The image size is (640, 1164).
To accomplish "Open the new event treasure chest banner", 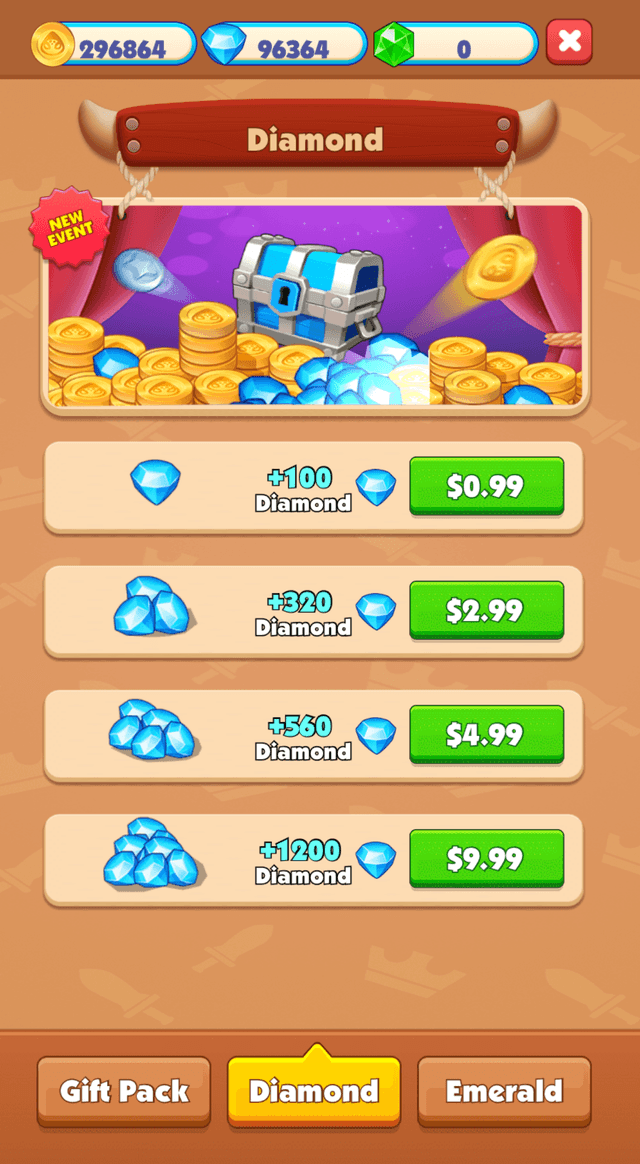I will pyautogui.click(x=314, y=305).
